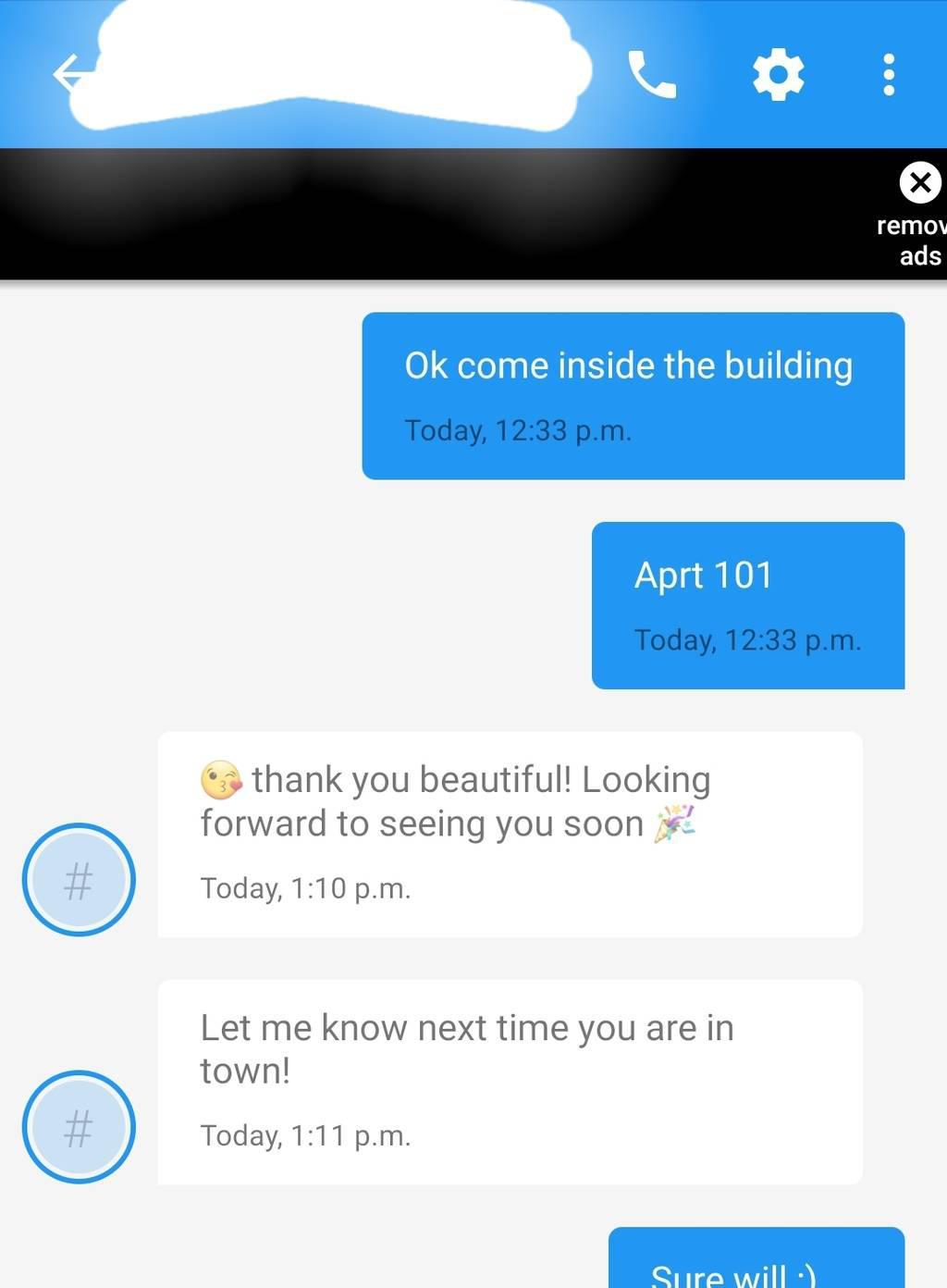Dismiss the ad with remove ads
Screen dimensions: 947x1288
tap(920, 183)
